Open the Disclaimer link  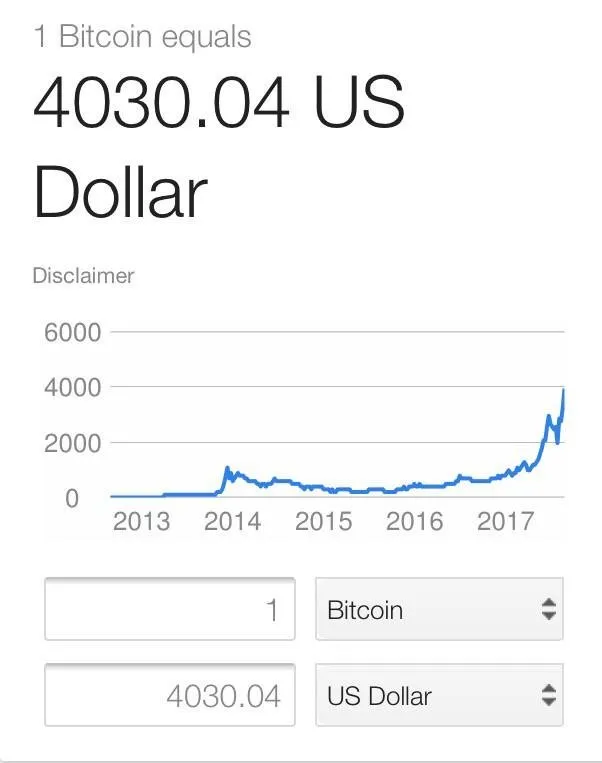83,275
